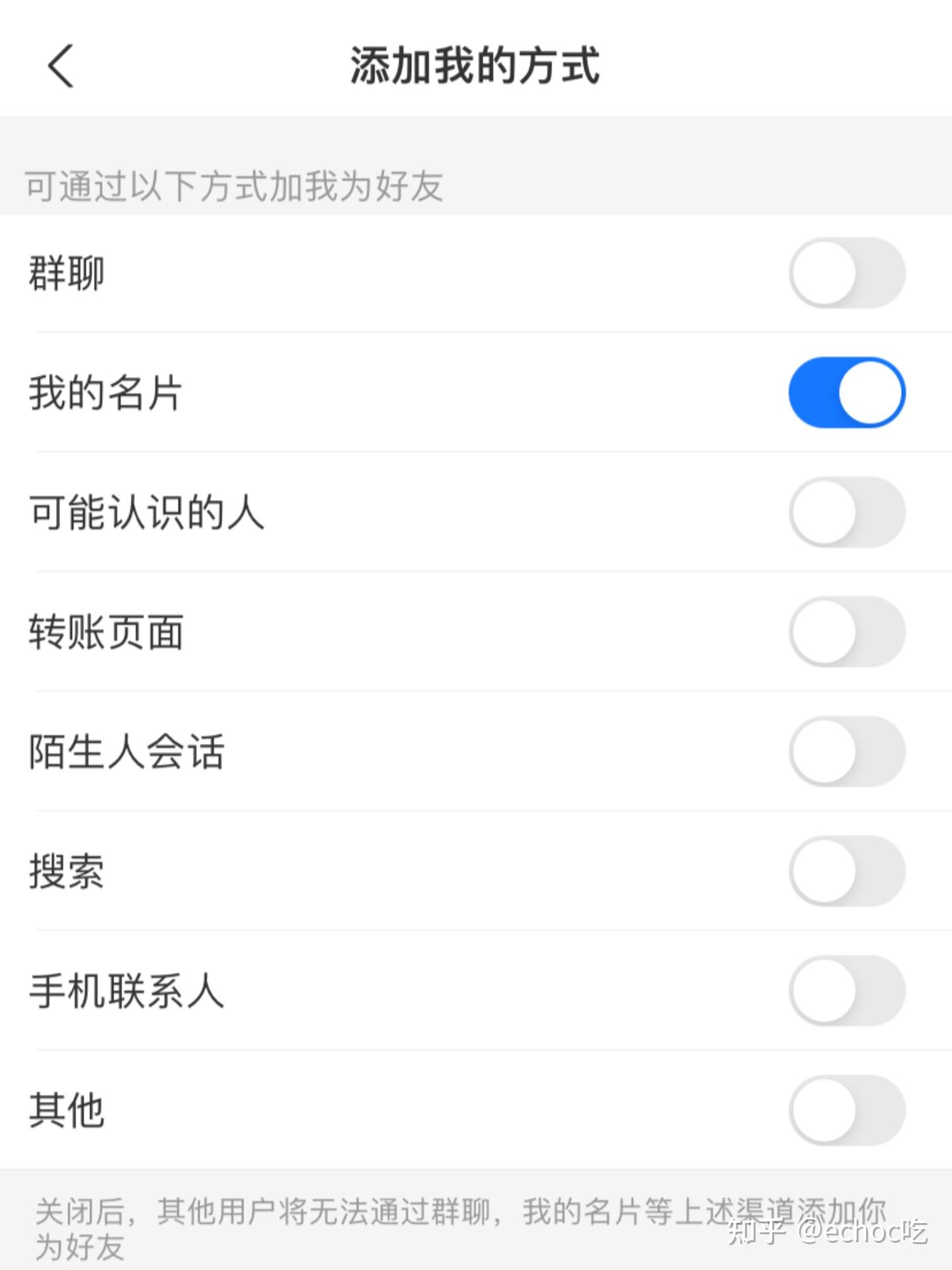The image size is (952, 1270).
Task: Toggle the 手机联系人 switch on
Action: [x=847, y=991]
